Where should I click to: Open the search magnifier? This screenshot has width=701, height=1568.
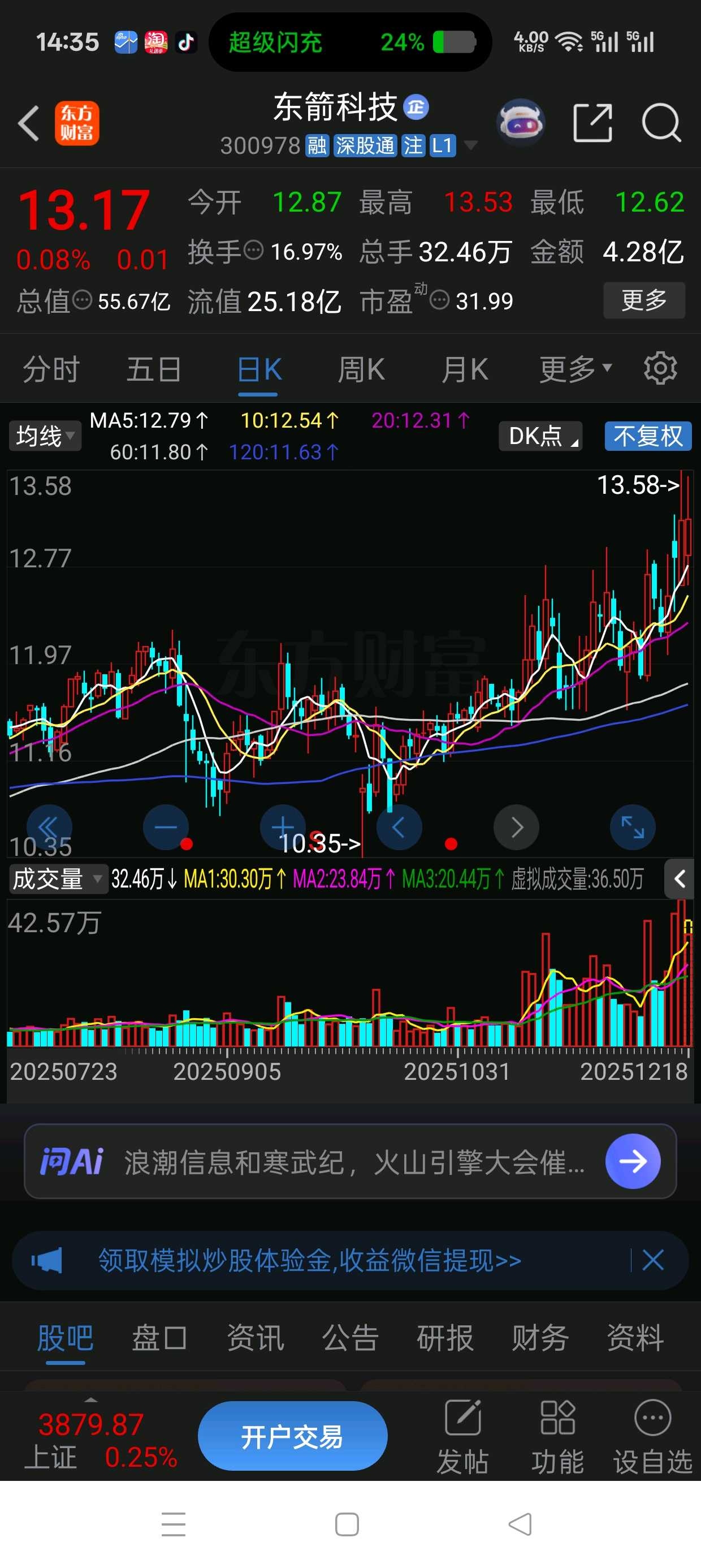tap(661, 123)
